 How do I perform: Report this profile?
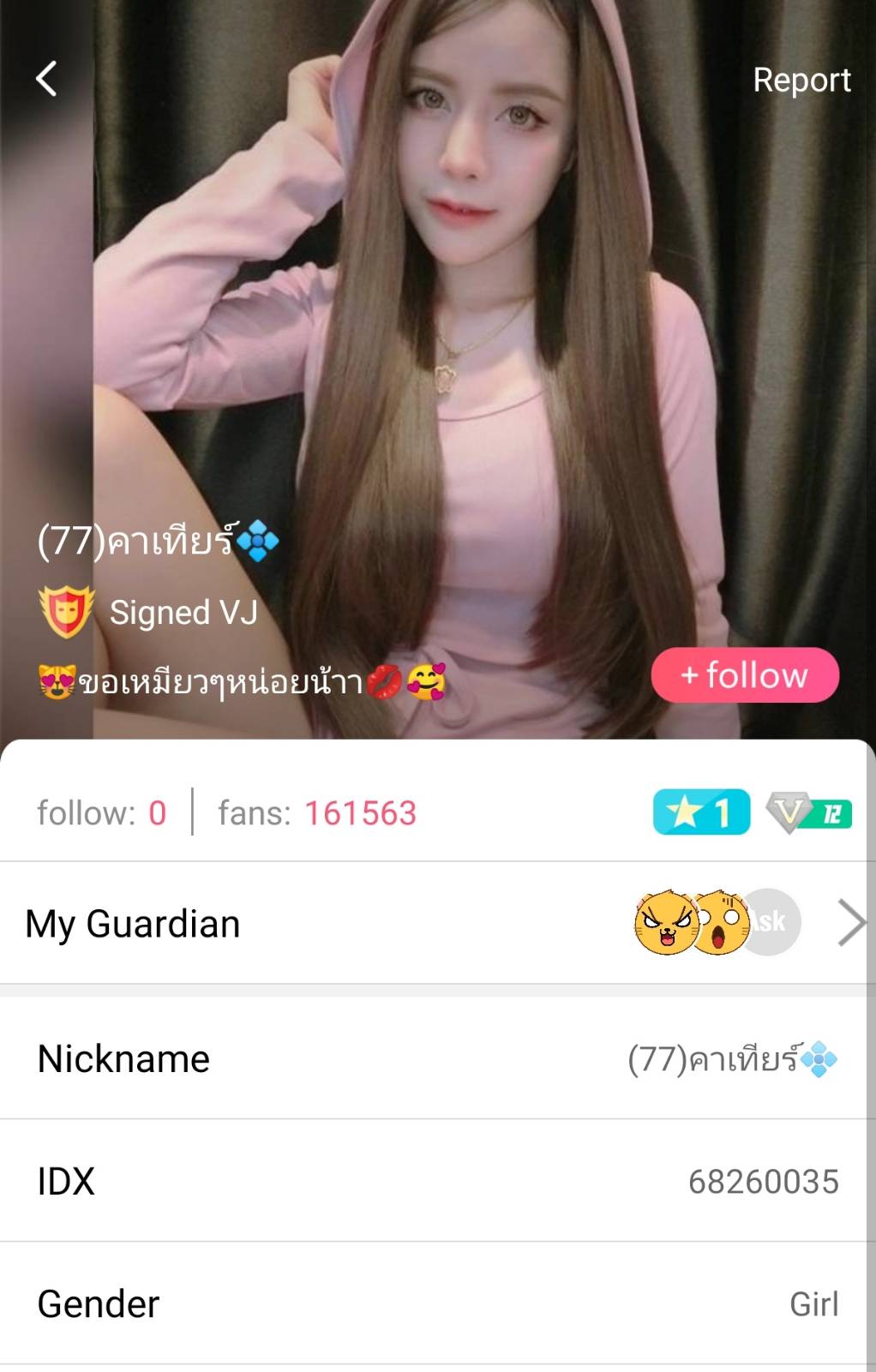(x=801, y=80)
